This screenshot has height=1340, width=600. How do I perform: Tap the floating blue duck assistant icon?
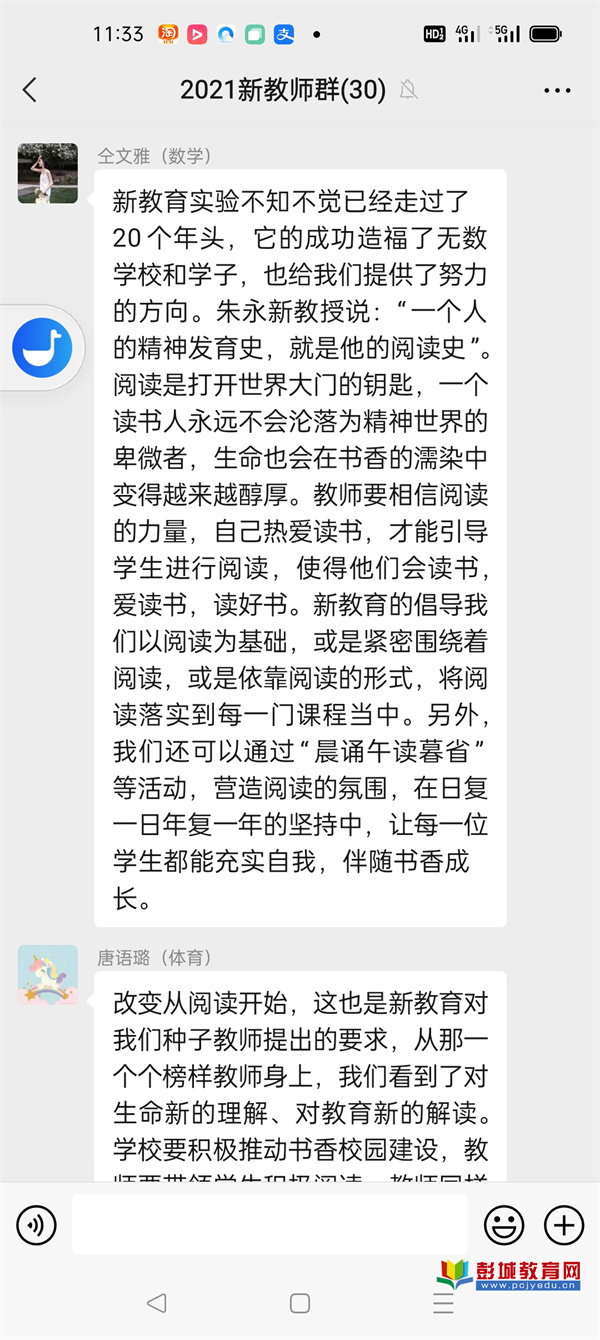pyautogui.click(x=42, y=347)
